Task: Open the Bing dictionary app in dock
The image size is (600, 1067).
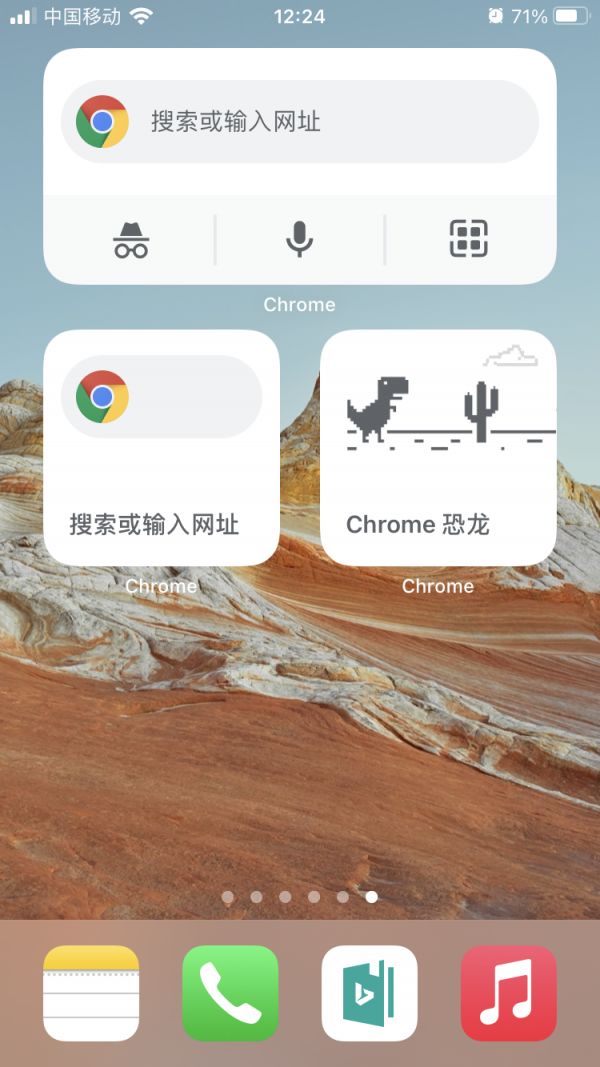Action: (x=369, y=993)
